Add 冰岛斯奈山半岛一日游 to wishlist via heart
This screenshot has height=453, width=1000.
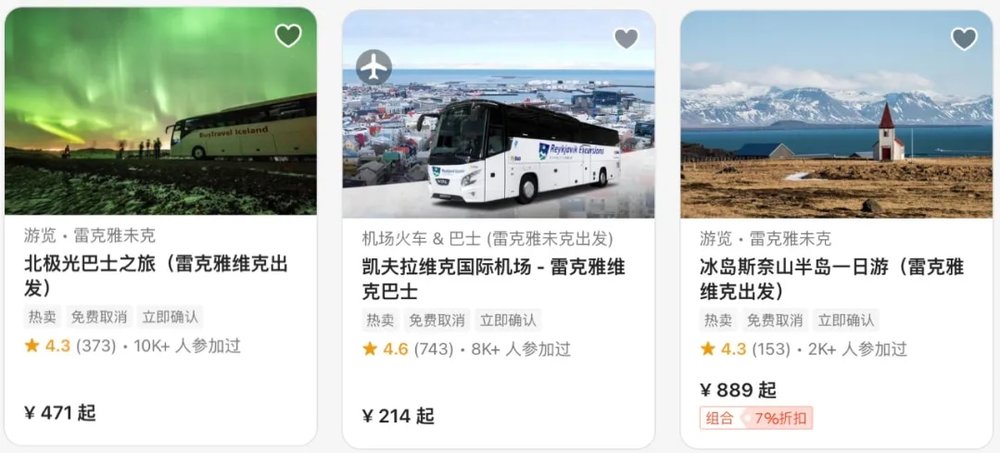click(x=963, y=39)
